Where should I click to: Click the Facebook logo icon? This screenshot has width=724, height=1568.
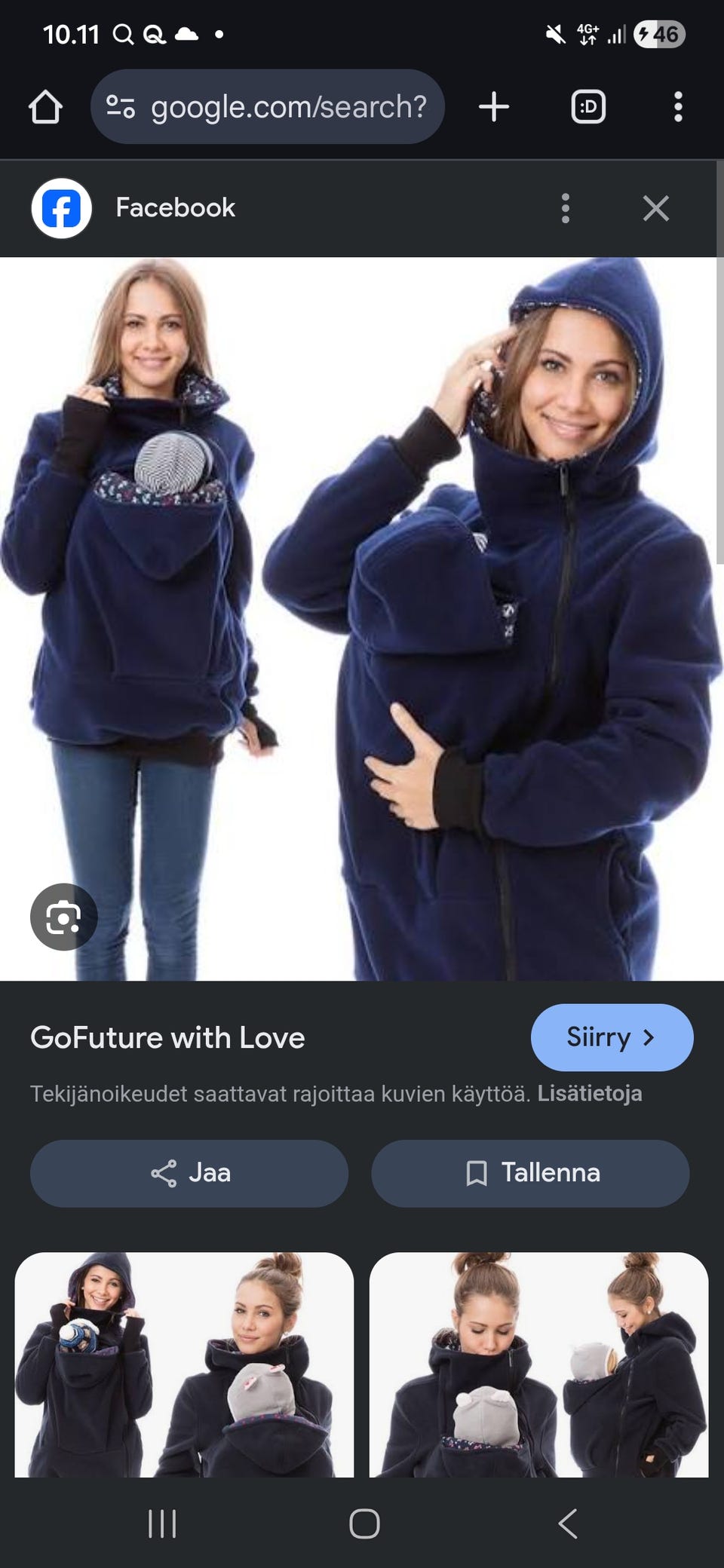[61, 208]
